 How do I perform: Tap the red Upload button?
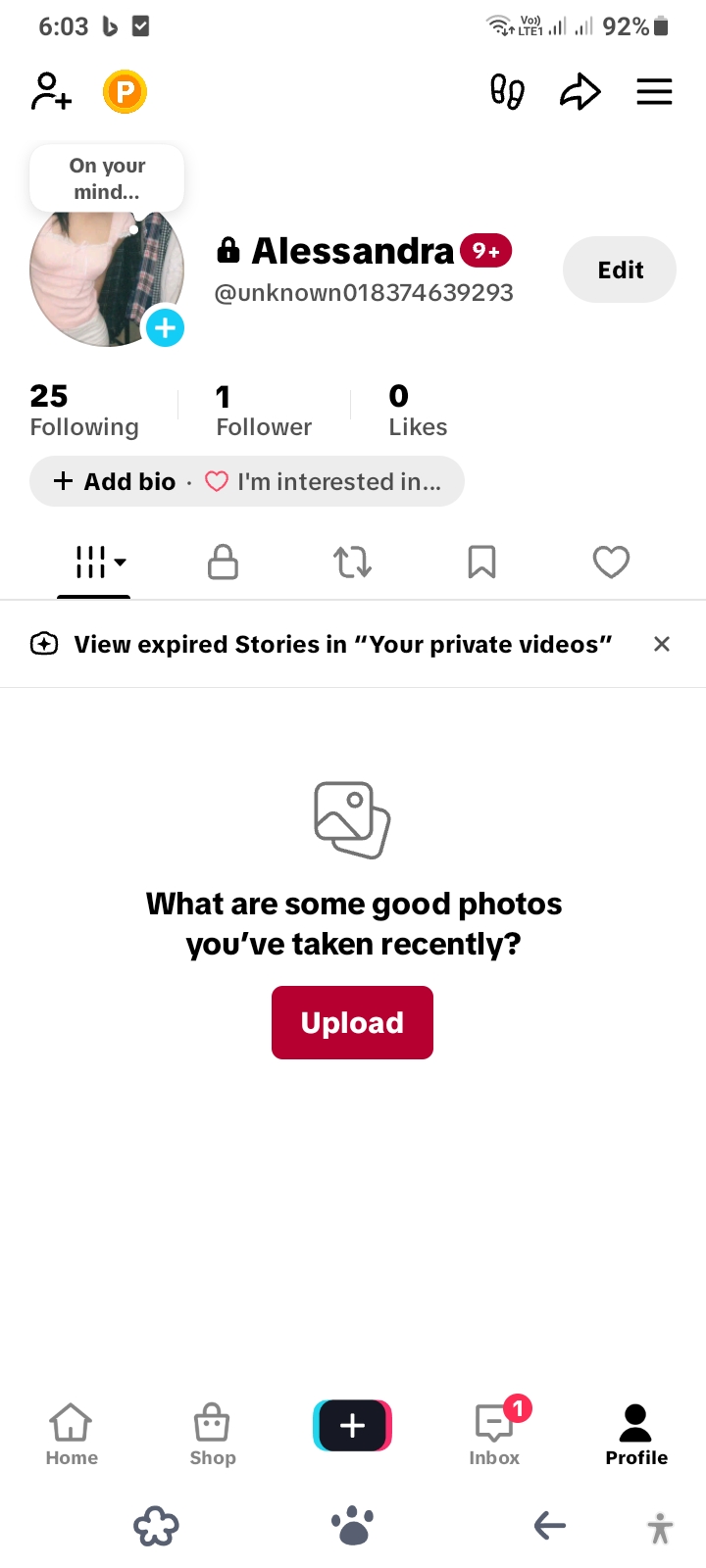tap(352, 1022)
